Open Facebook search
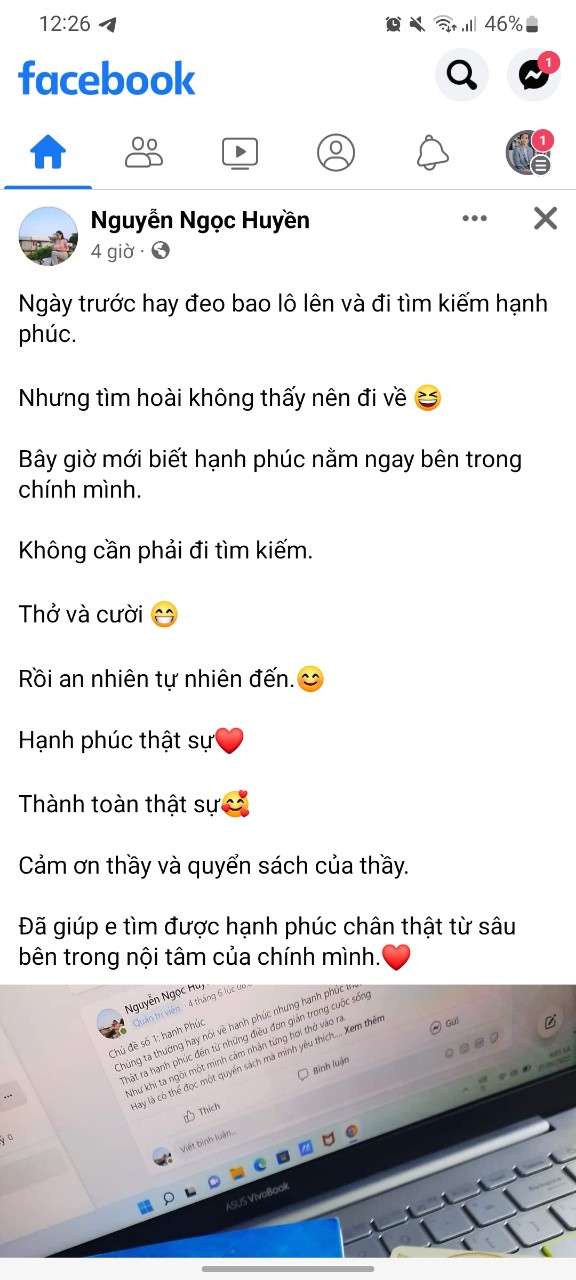This screenshot has width=576, height=1280. click(x=462, y=75)
